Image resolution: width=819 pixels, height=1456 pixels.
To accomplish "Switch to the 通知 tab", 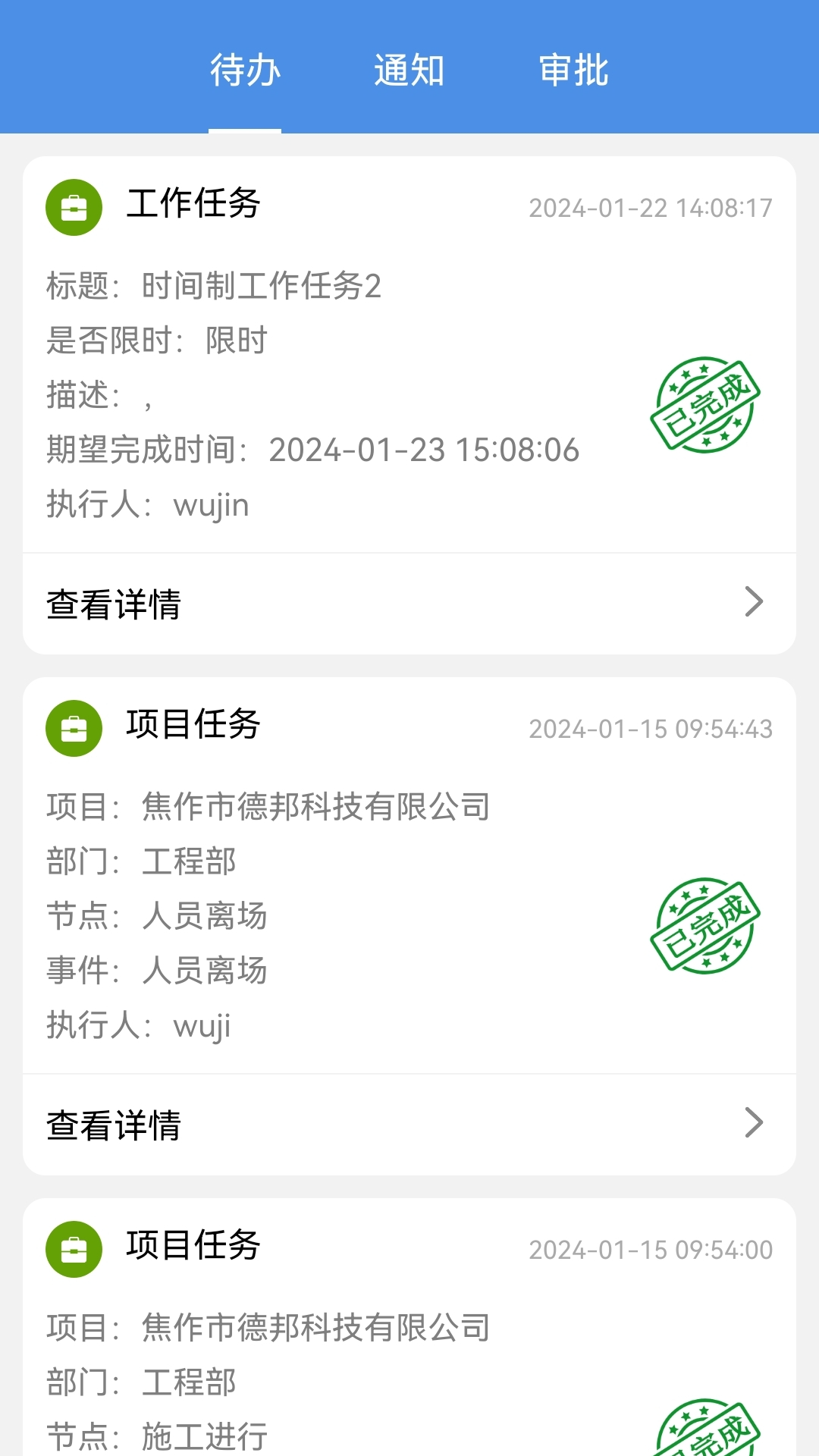I will coord(409,71).
